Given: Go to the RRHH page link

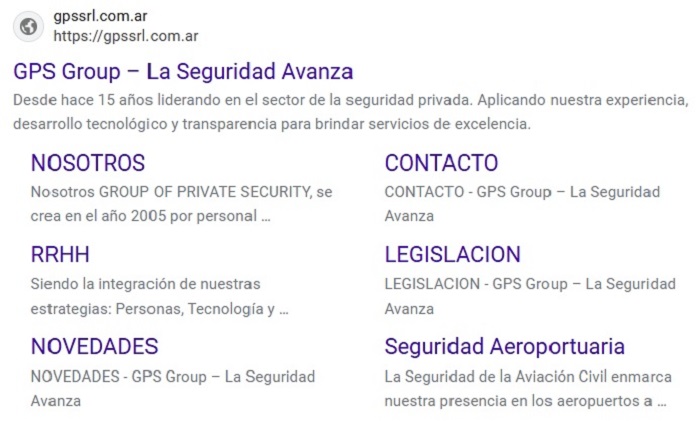Looking at the screenshot, I should [60, 254].
